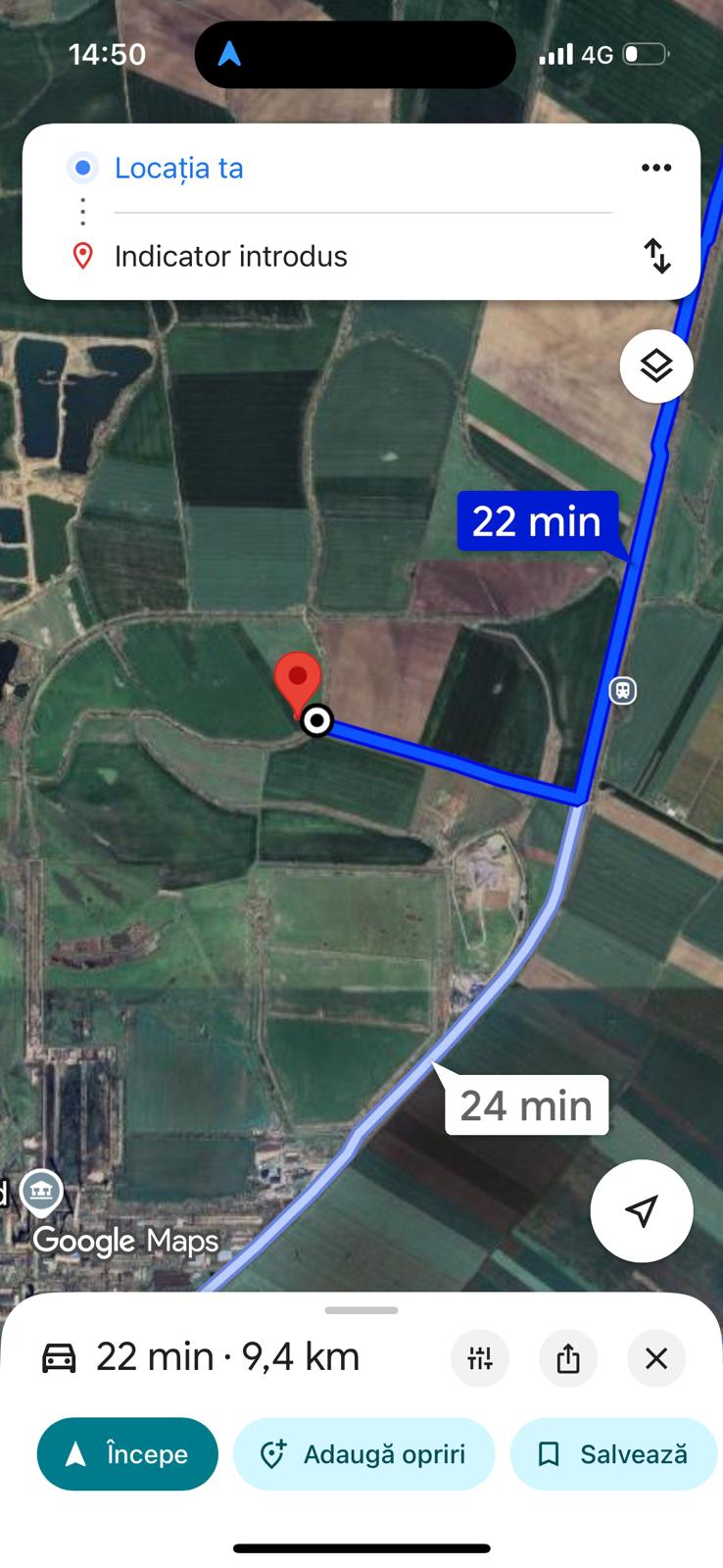Open the map layers selector
This screenshot has height=1568, width=723.
pyautogui.click(x=655, y=367)
